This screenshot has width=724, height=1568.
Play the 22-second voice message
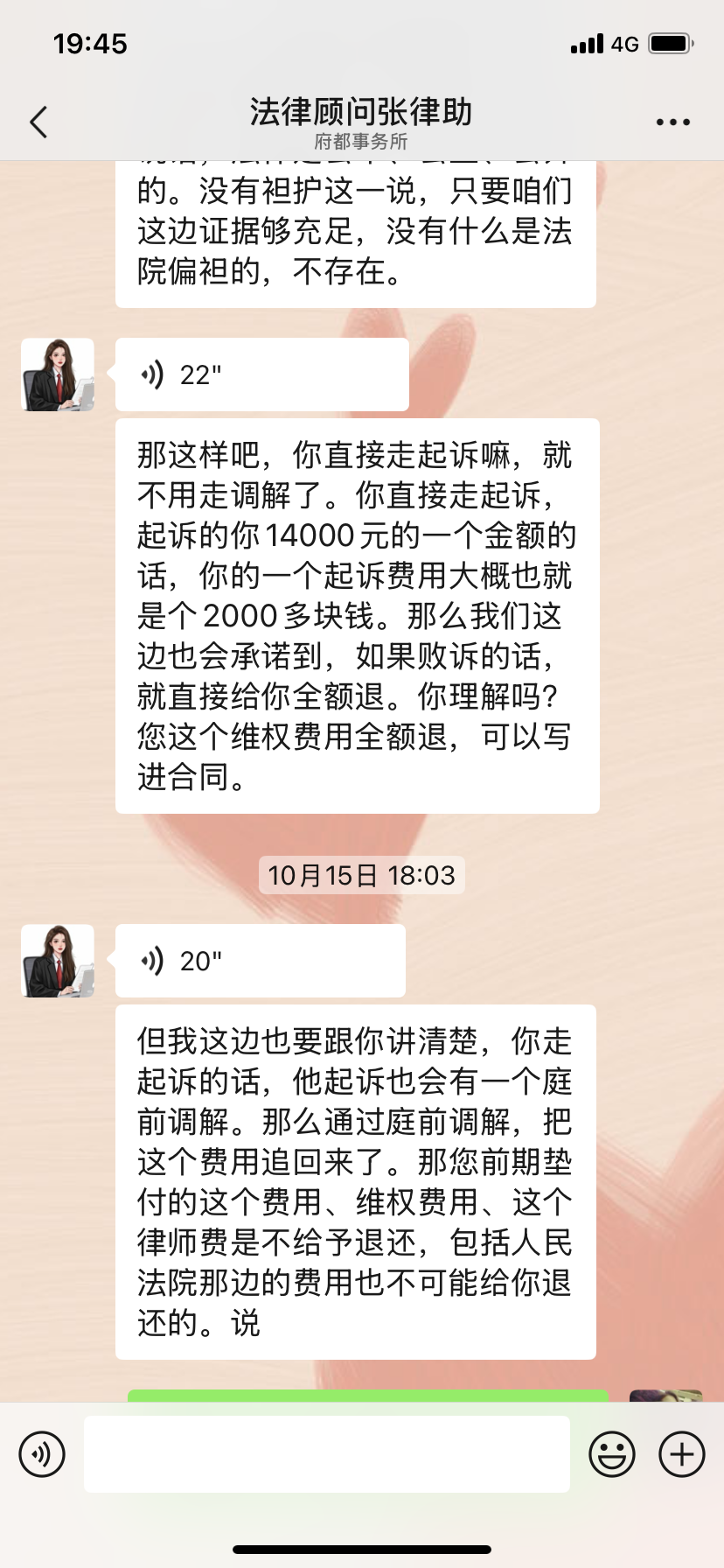pos(261,374)
